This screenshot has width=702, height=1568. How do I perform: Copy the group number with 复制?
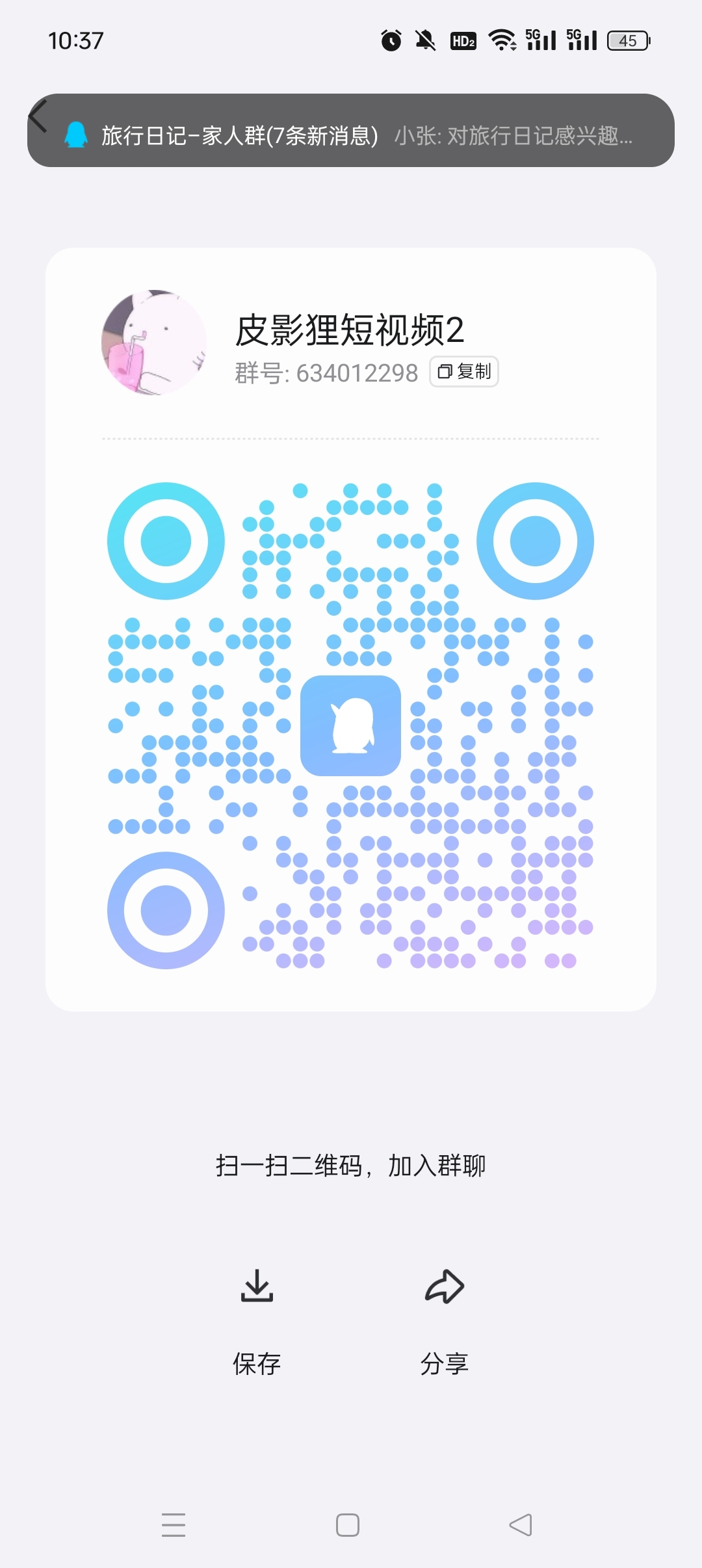point(464,372)
